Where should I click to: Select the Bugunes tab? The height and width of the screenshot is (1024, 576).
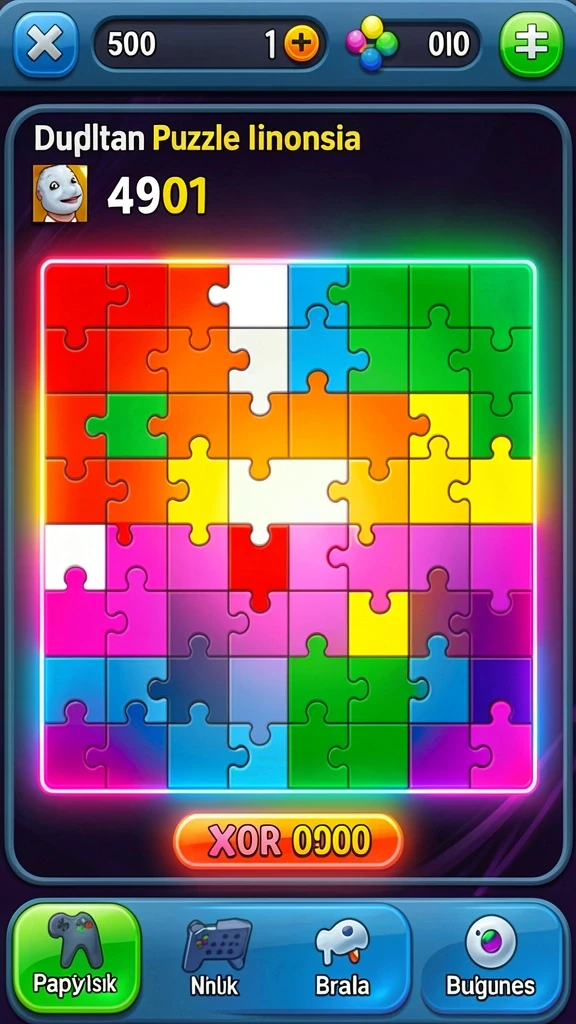coord(490,957)
